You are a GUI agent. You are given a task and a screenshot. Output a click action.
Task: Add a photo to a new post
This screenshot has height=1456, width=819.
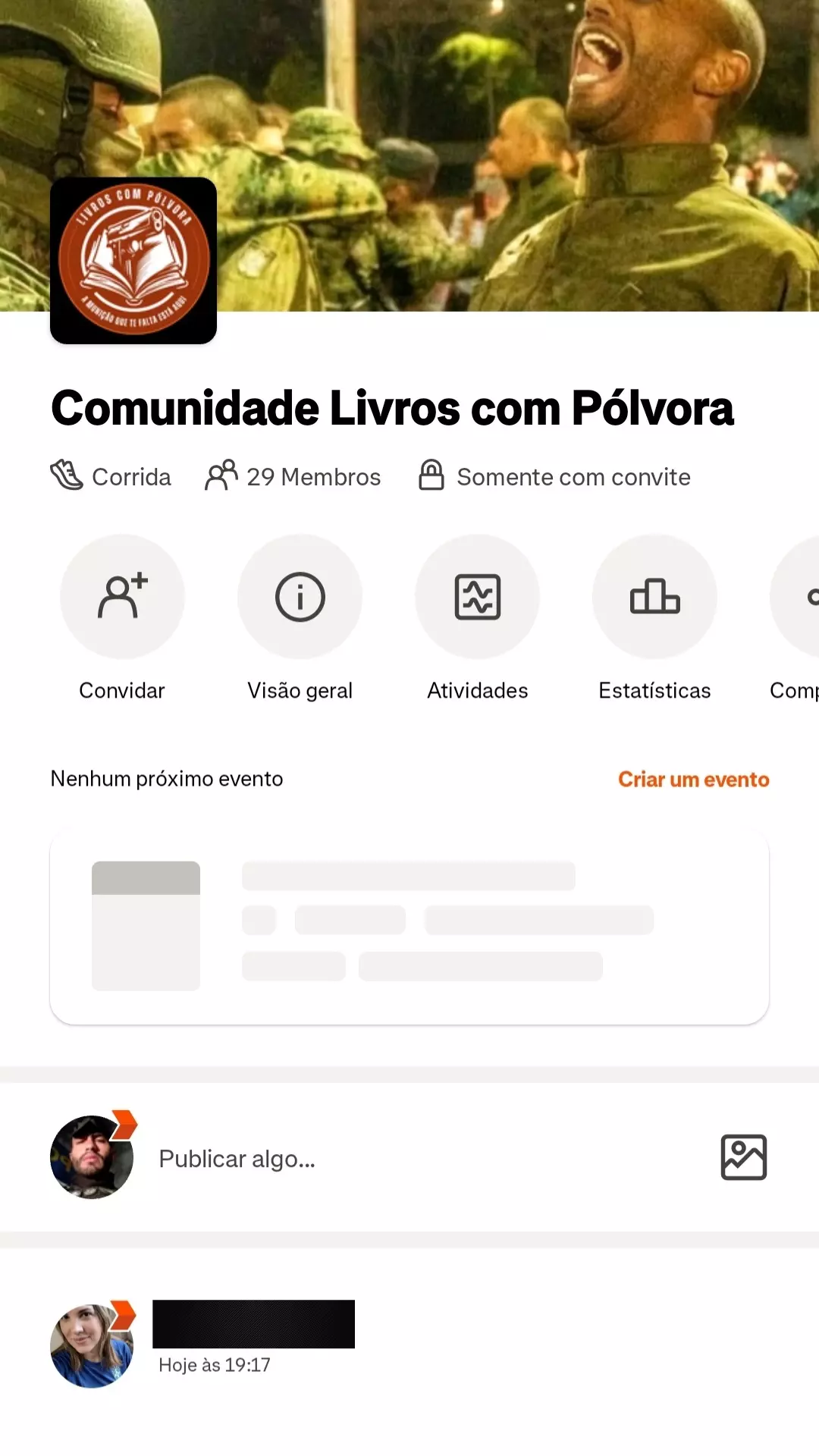(x=743, y=1157)
